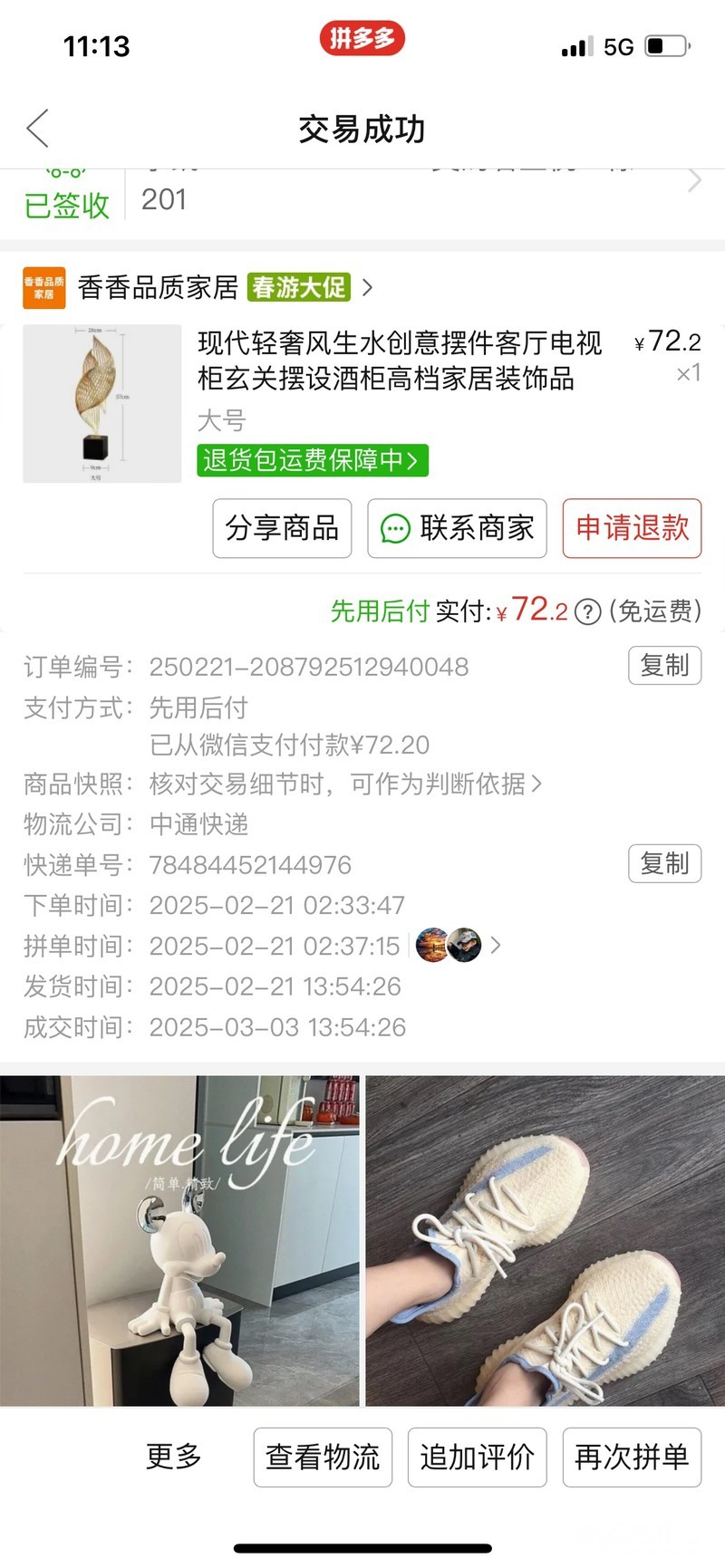View the shipment with 查看物流
The height and width of the screenshot is (1568, 725).
323,1457
